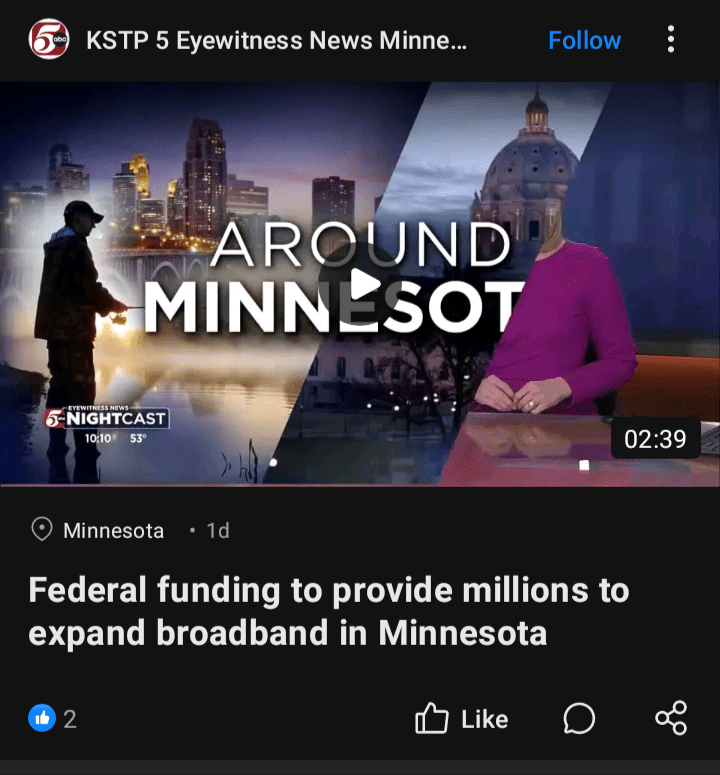Open the Federal funding broadband article

pyautogui.click(x=328, y=611)
